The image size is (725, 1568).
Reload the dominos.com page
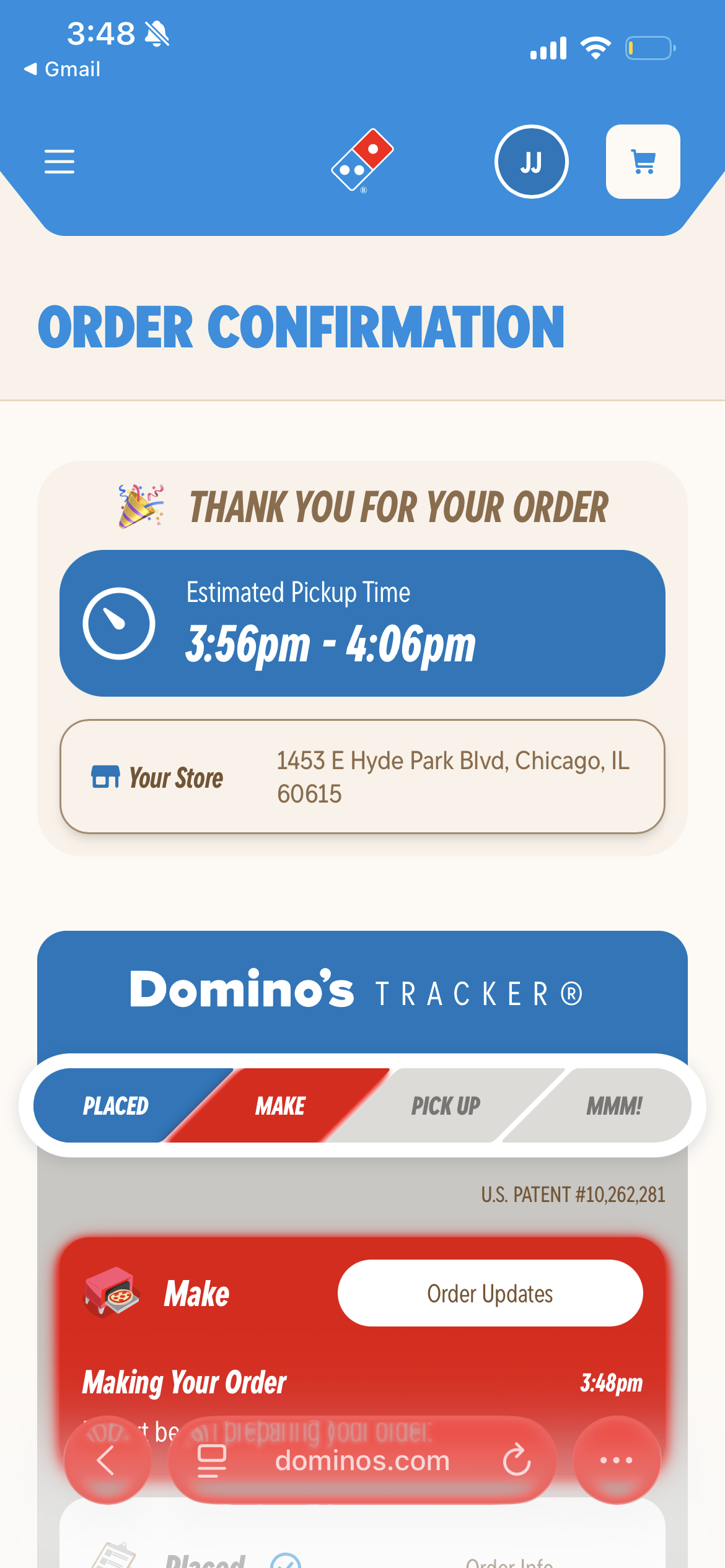pyautogui.click(x=517, y=1460)
